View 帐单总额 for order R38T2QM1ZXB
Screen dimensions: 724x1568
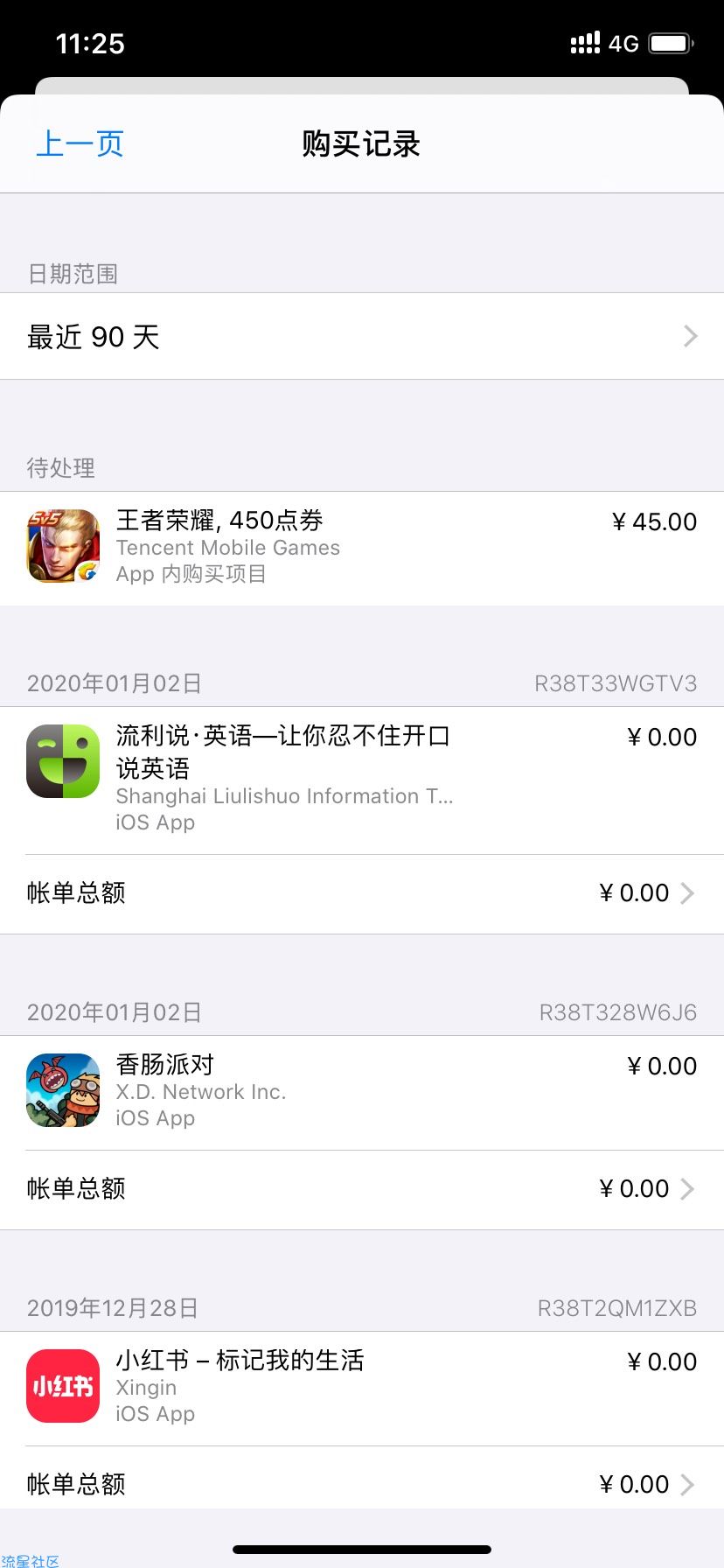point(362,1484)
